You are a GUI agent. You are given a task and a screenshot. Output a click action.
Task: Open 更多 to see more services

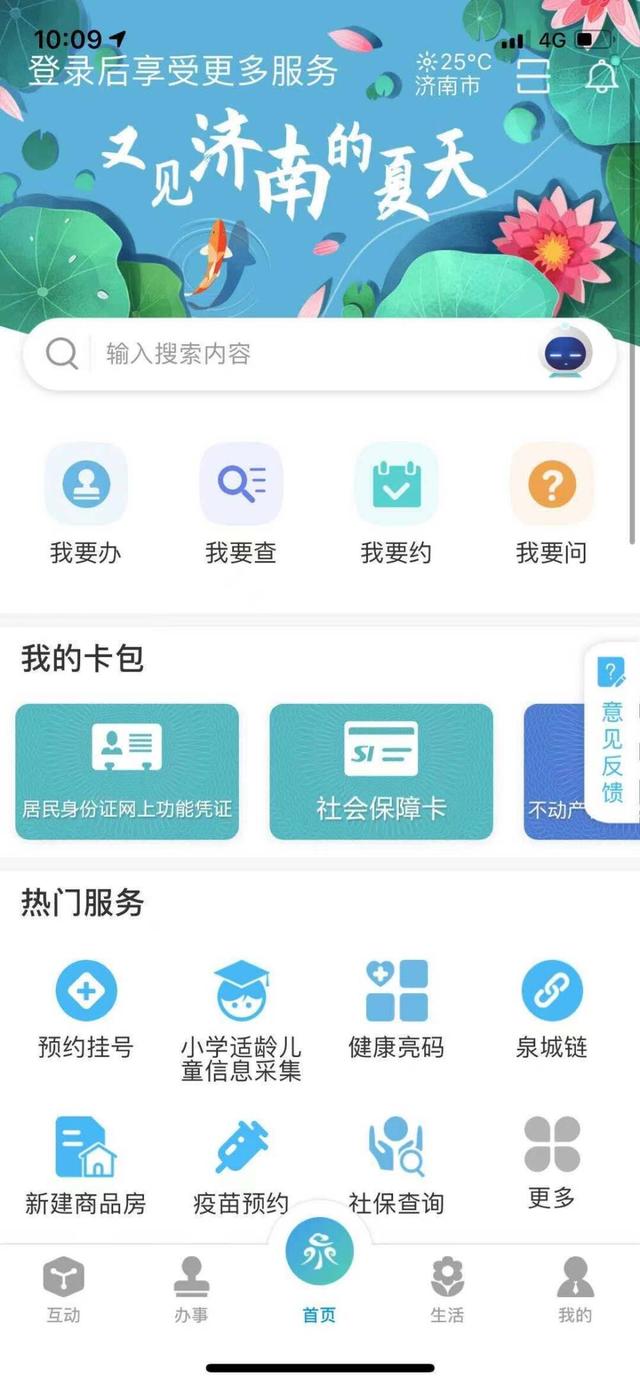[x=551, y=1162]
